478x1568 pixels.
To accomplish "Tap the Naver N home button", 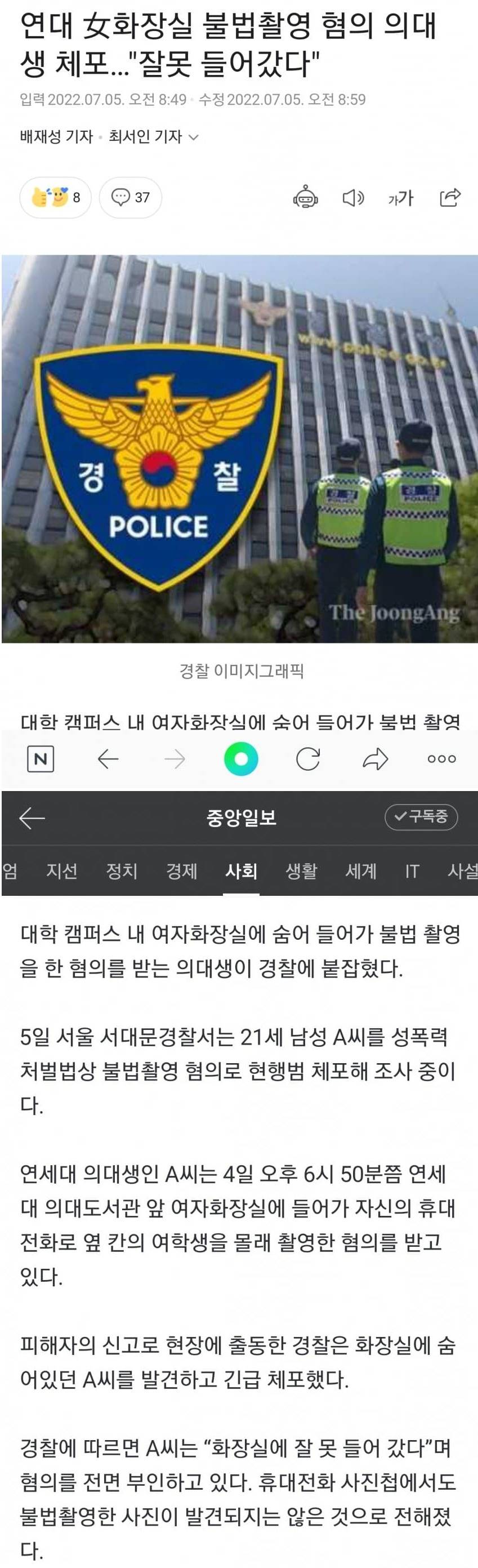I will (x=41, y=758).
